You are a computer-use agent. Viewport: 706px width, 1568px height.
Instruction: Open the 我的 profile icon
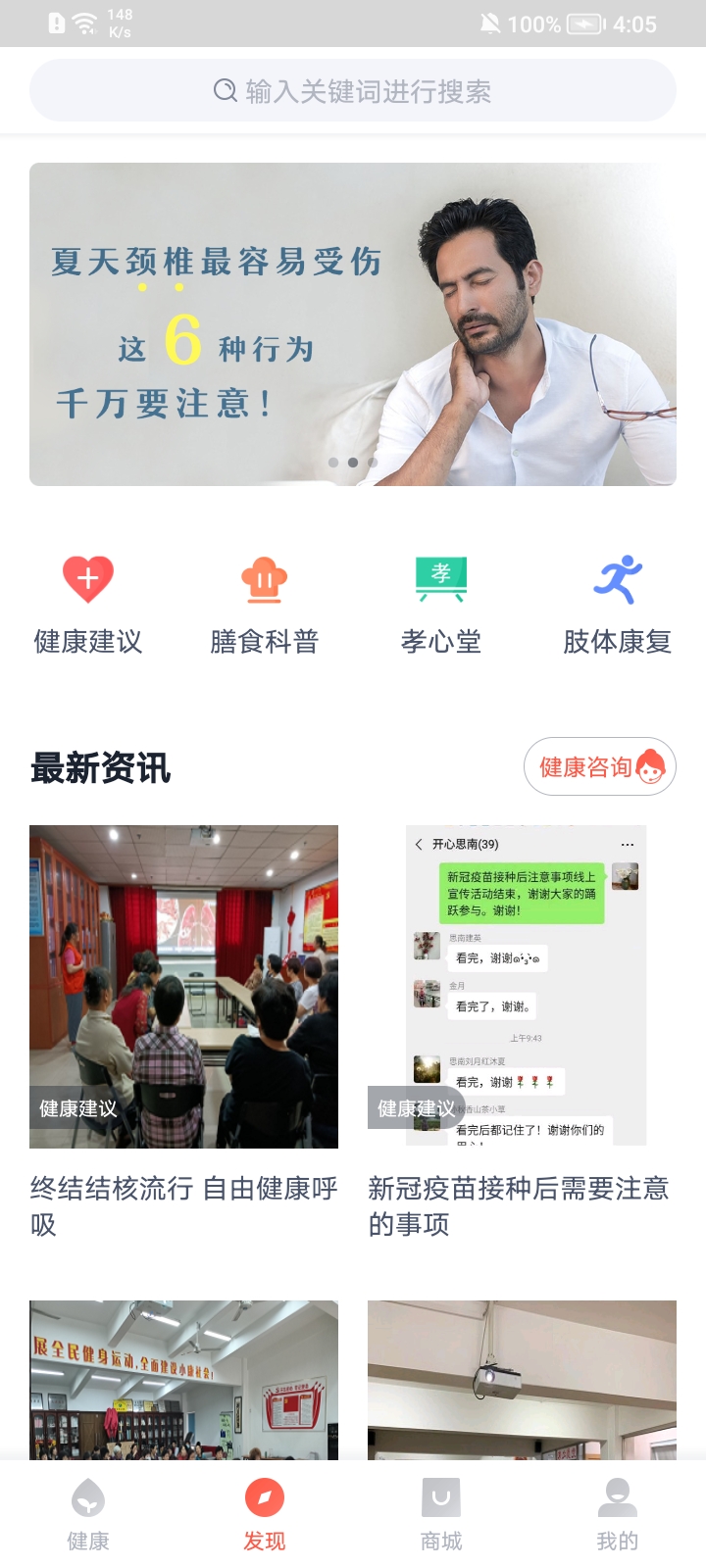click(617, 1496)
